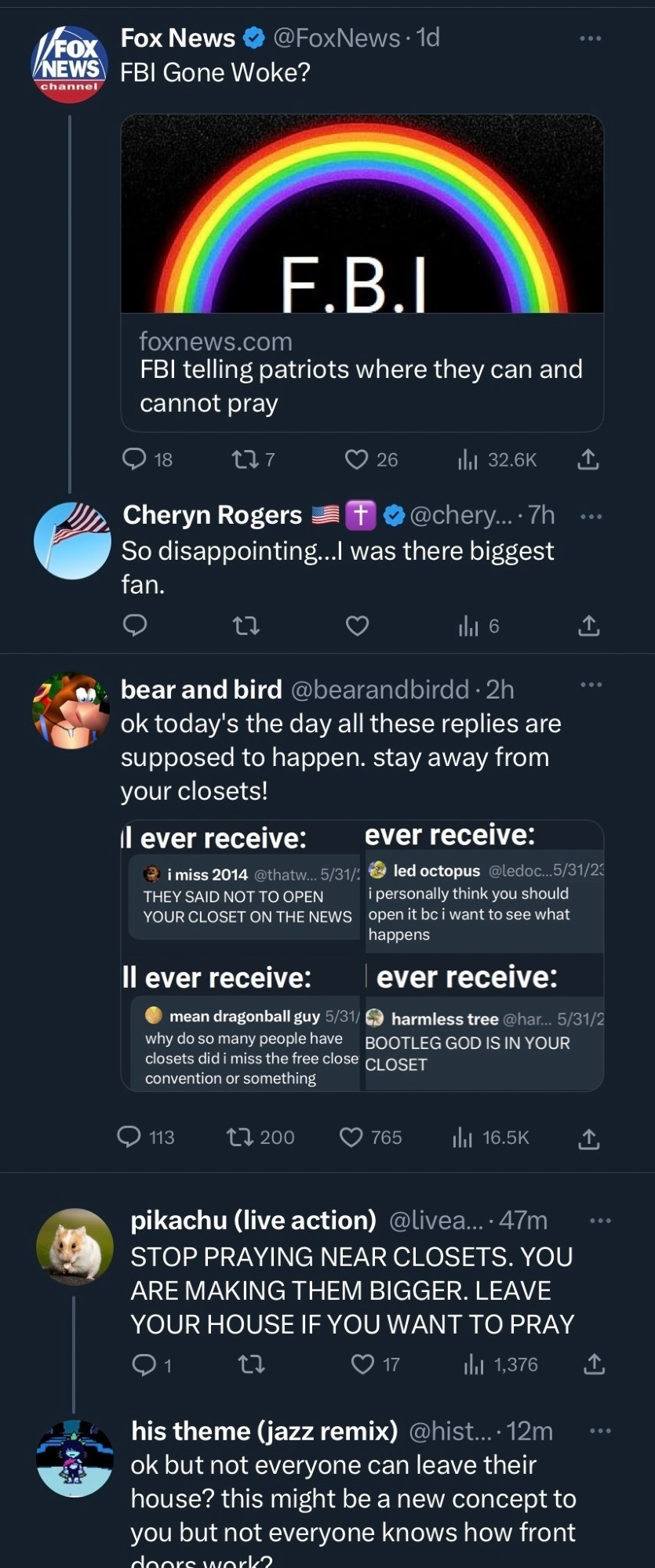Like pikachu (live action)'s reply

[362, 1365]
